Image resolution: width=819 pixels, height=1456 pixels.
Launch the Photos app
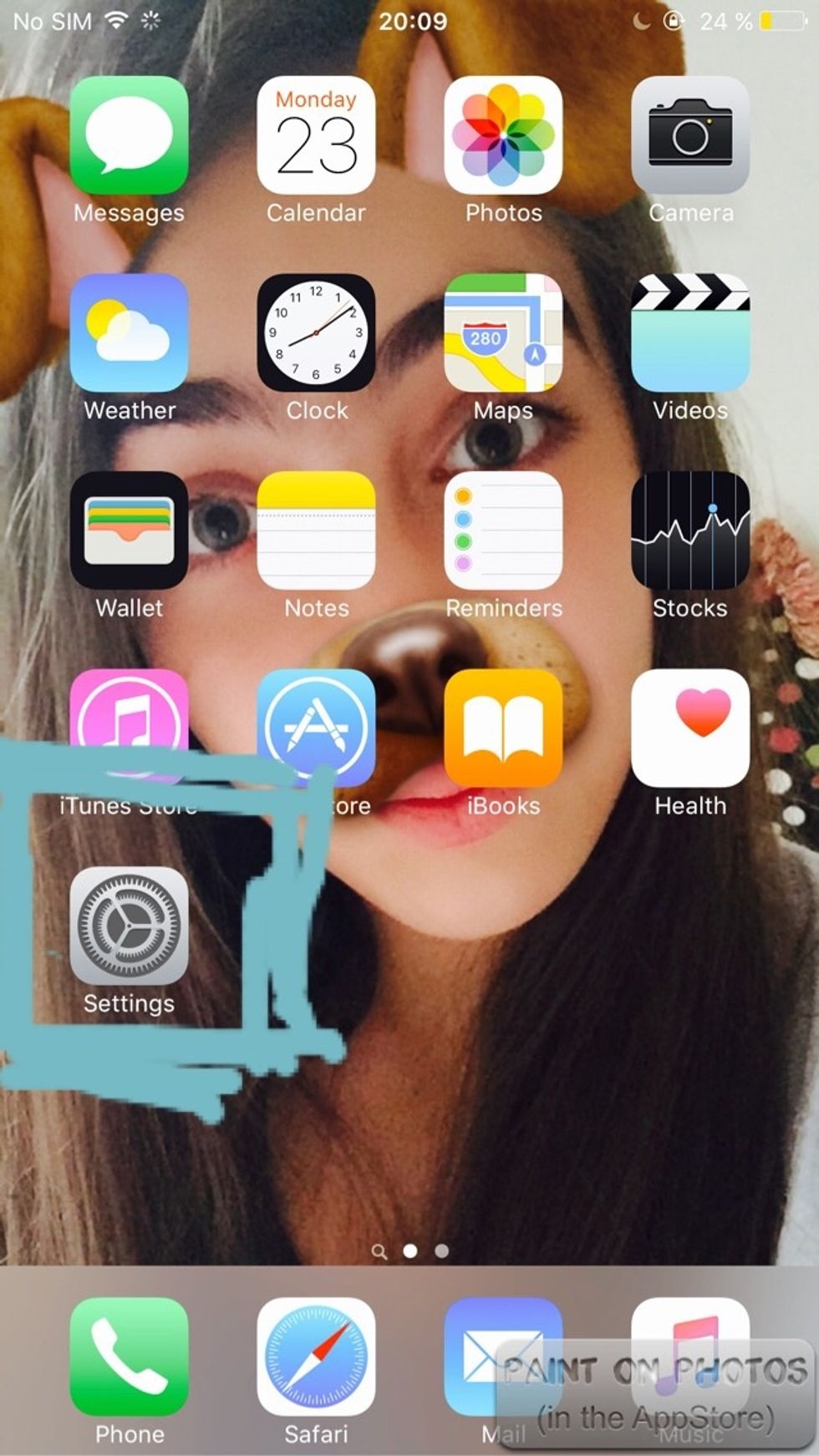(503, 135)
